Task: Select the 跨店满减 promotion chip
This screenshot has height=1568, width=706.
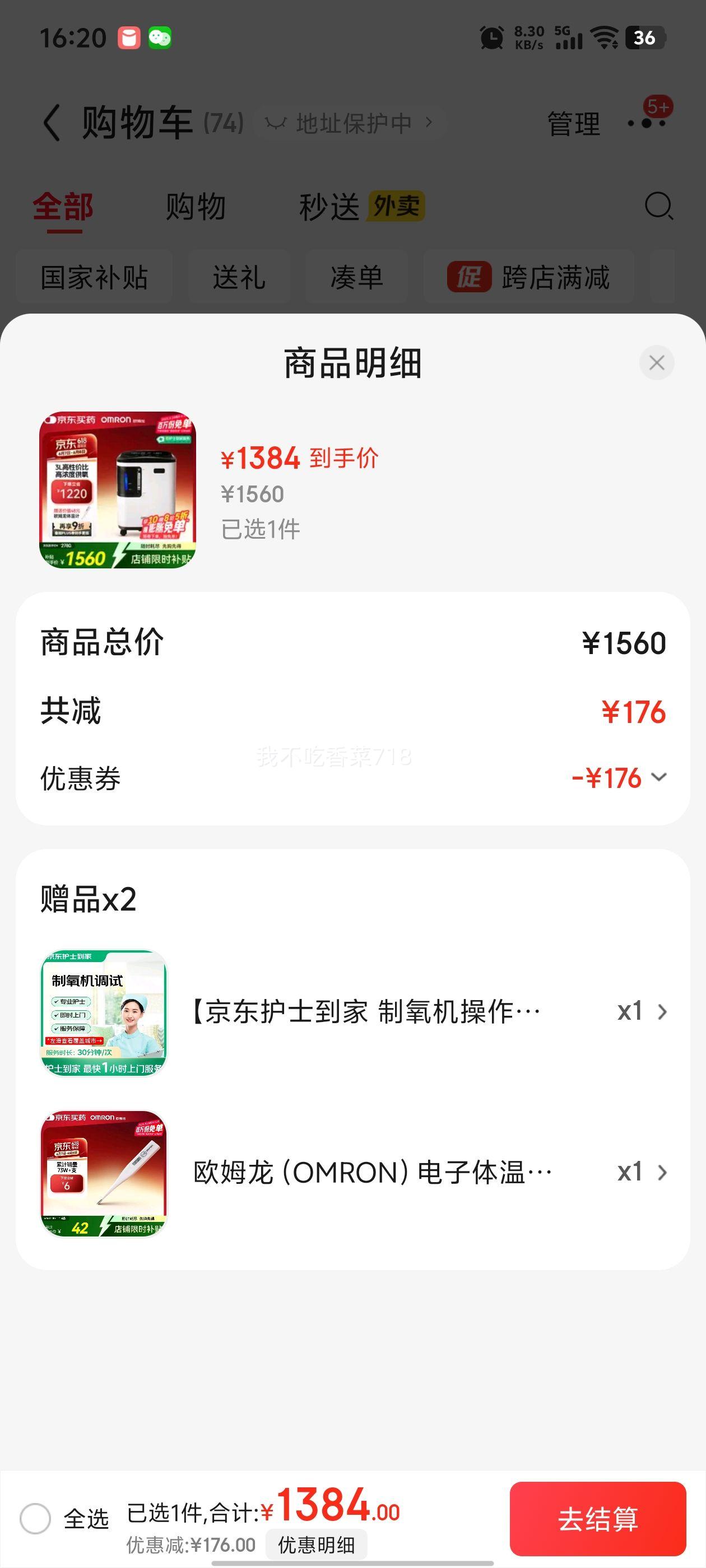Action: [529, 276]
